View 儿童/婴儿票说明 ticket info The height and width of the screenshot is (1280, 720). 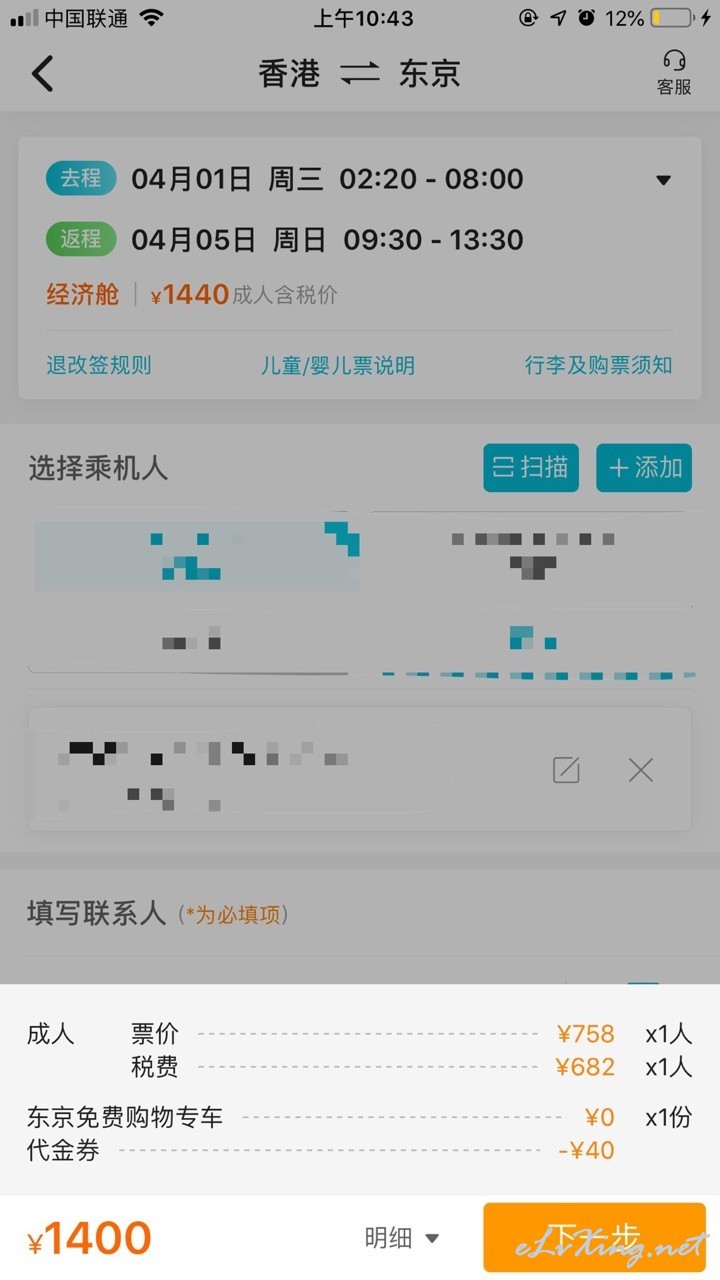pyautogui.click(x=338, y=365)
